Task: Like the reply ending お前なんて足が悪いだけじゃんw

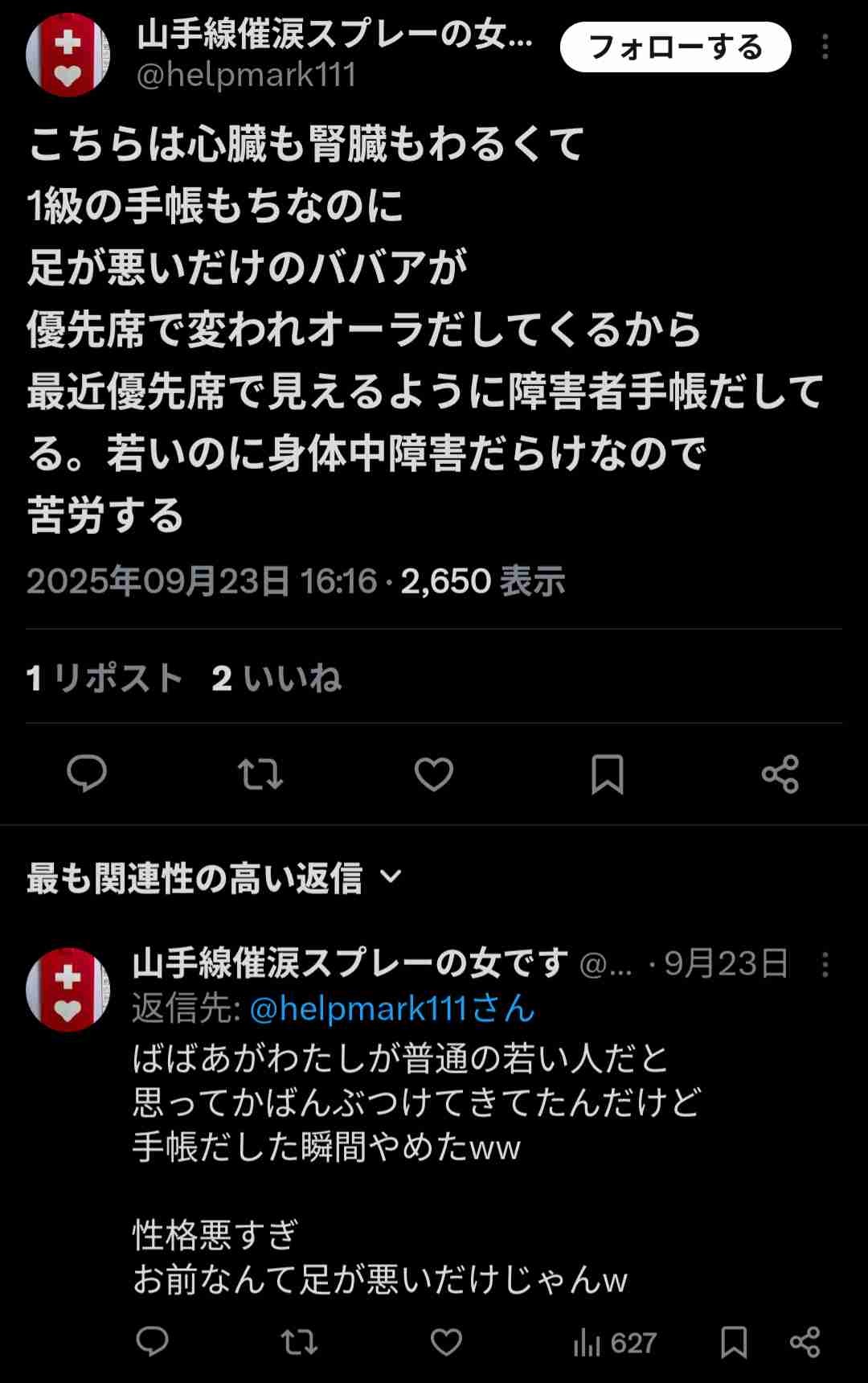Action: click(x=446, y=1342)
